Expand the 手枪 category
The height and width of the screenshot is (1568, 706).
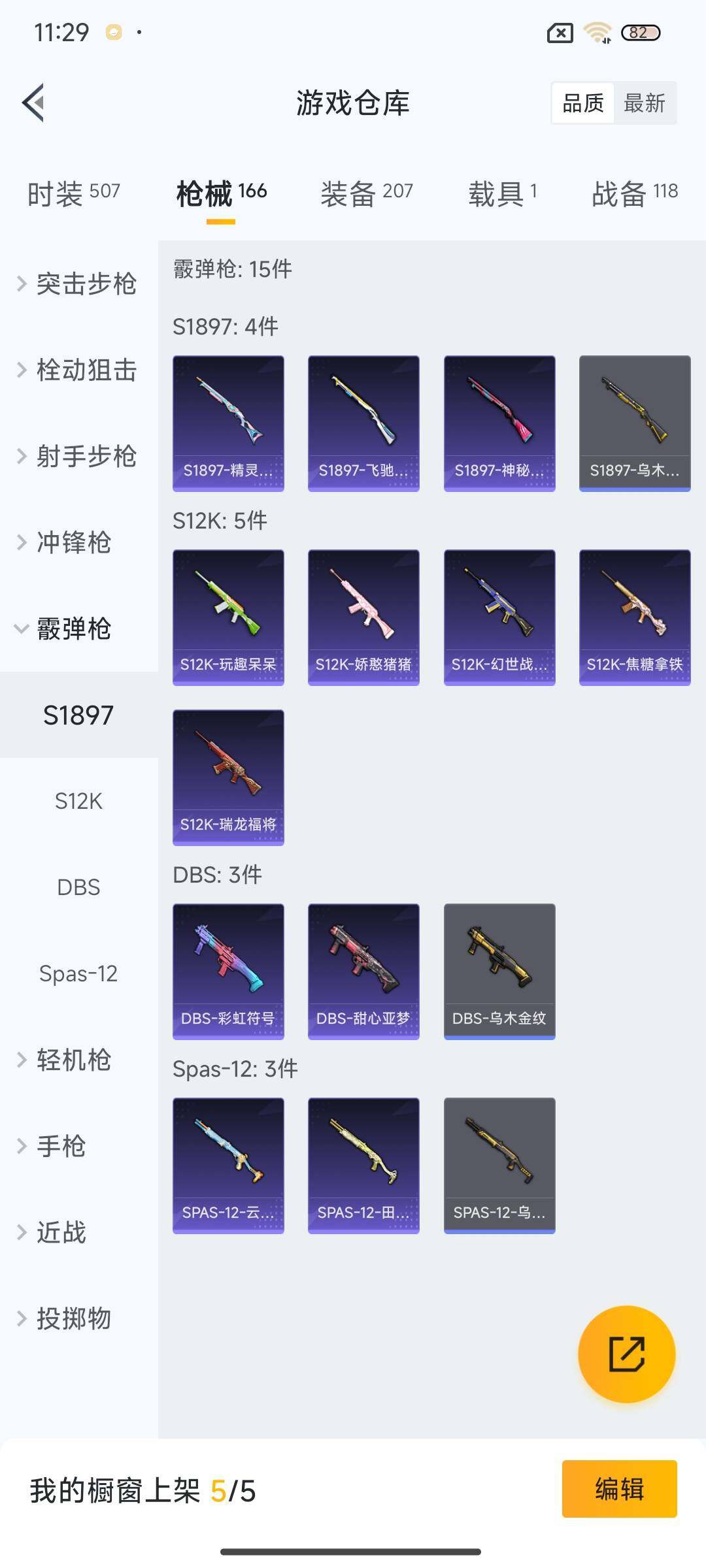[x=60, y=1146]
